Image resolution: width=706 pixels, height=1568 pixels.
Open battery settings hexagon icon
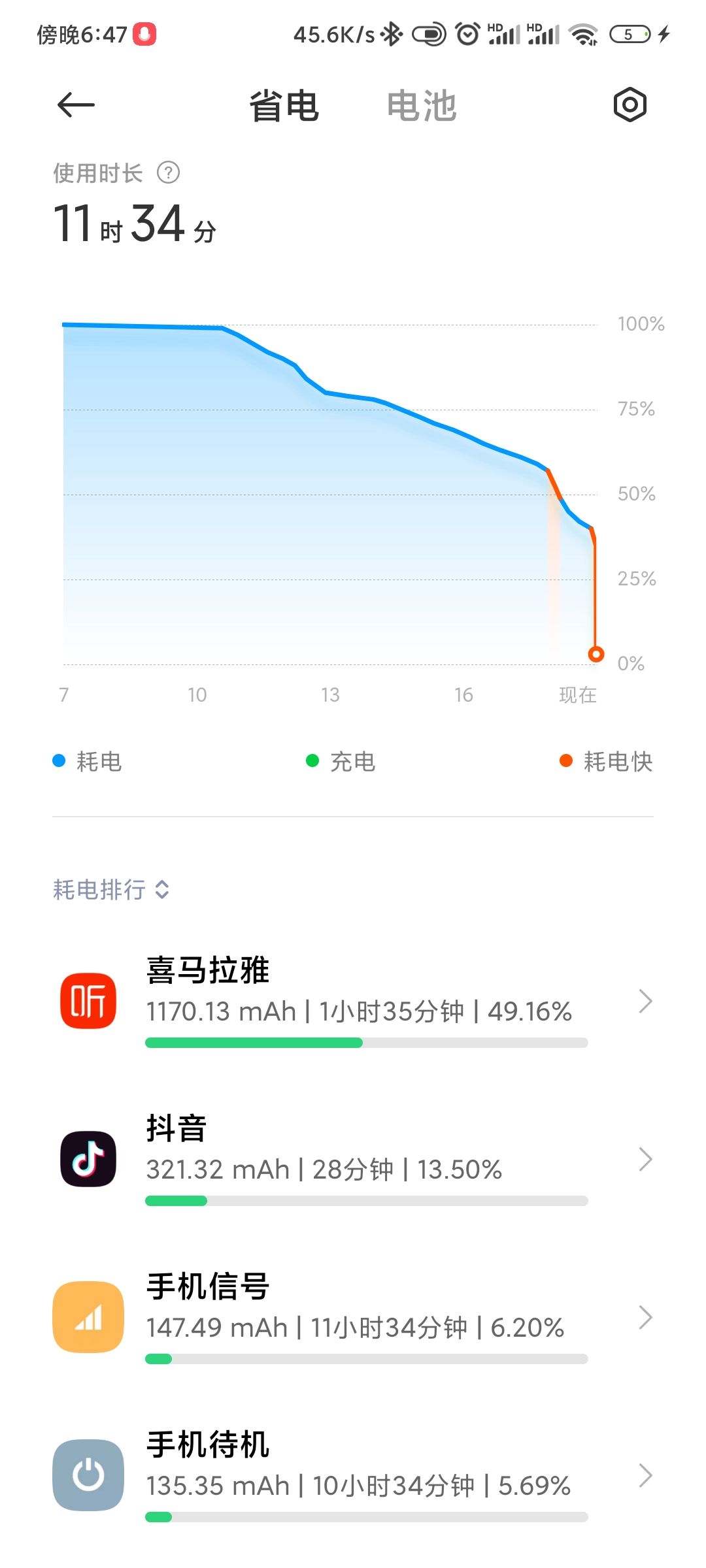tap(630, 105)
